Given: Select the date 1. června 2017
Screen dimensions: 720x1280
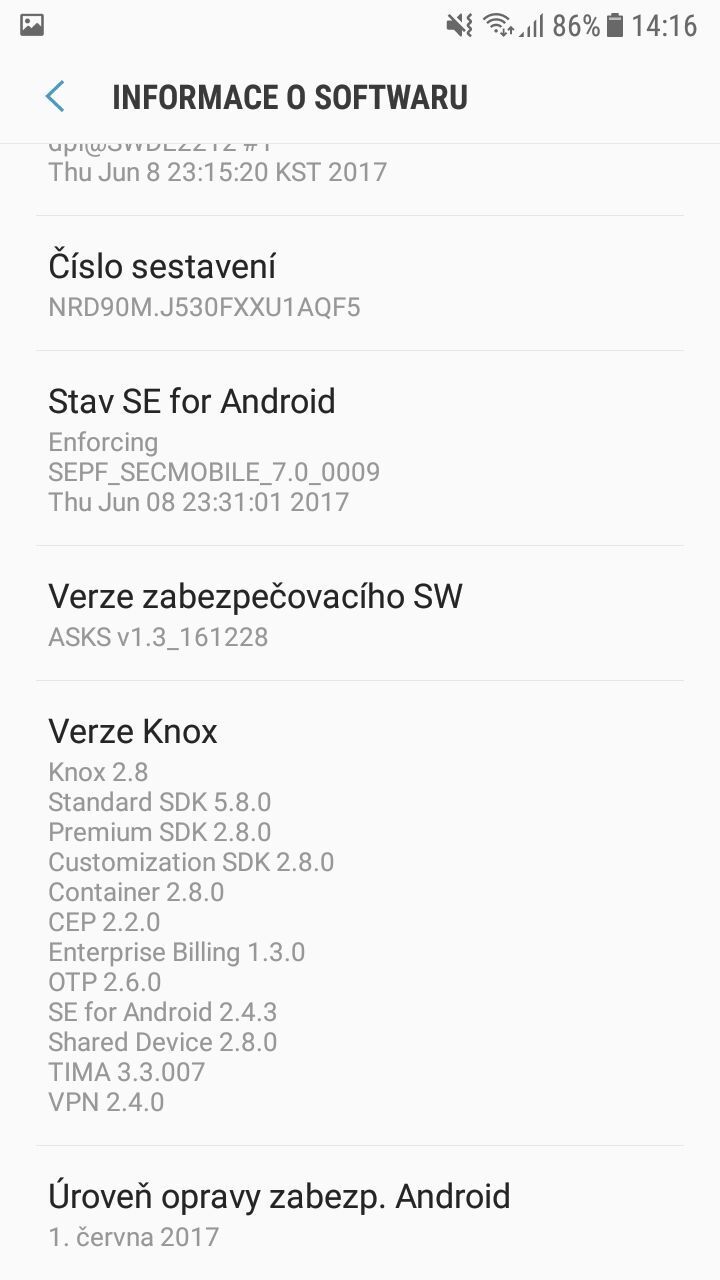Looking at the screenshot, I should (133, 1237).
